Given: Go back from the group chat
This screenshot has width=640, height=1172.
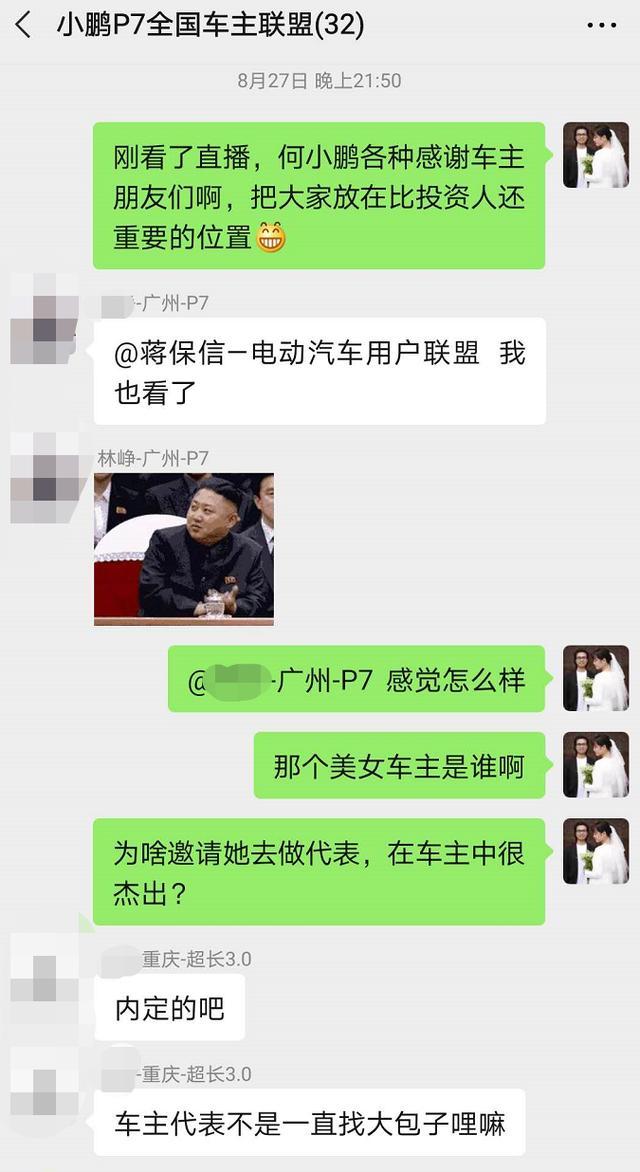Looking at the screenshot, I should (24, 25).
